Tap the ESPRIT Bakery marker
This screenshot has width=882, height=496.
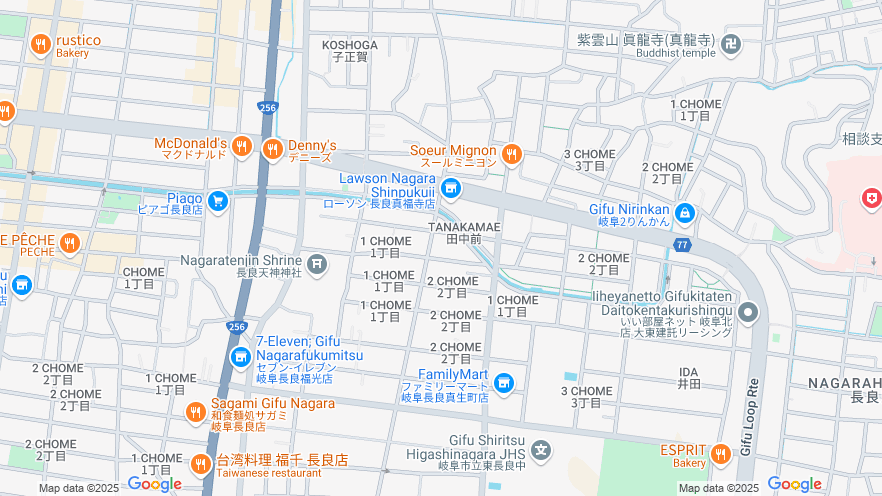click(720, 455)
